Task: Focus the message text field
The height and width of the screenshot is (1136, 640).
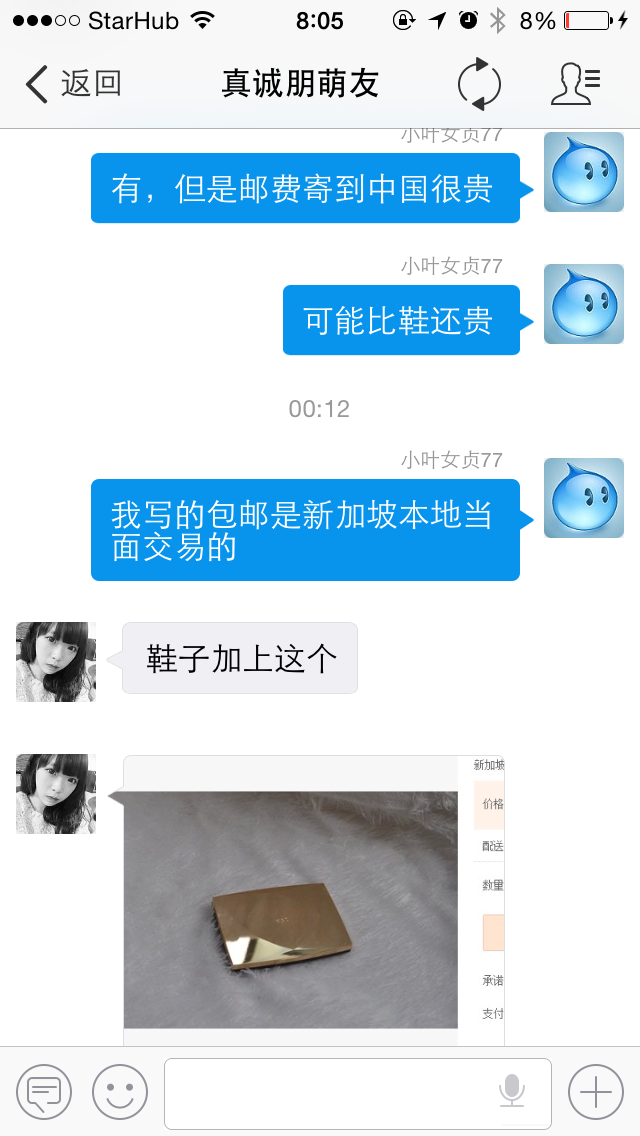Action: coord(330,1092)
